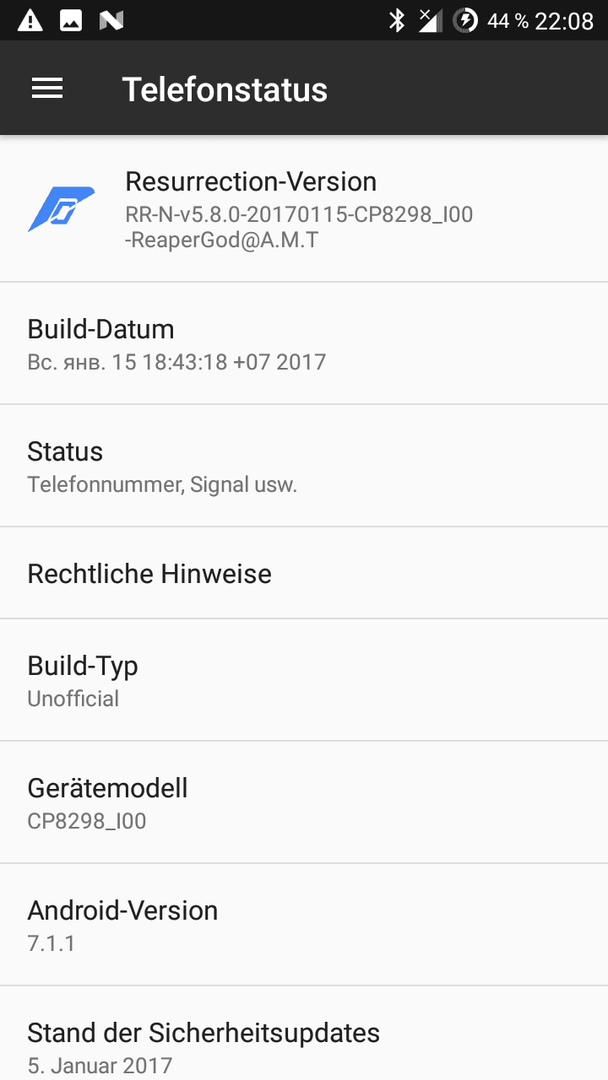Select the Gerätemodell entry

pos(304,802)
